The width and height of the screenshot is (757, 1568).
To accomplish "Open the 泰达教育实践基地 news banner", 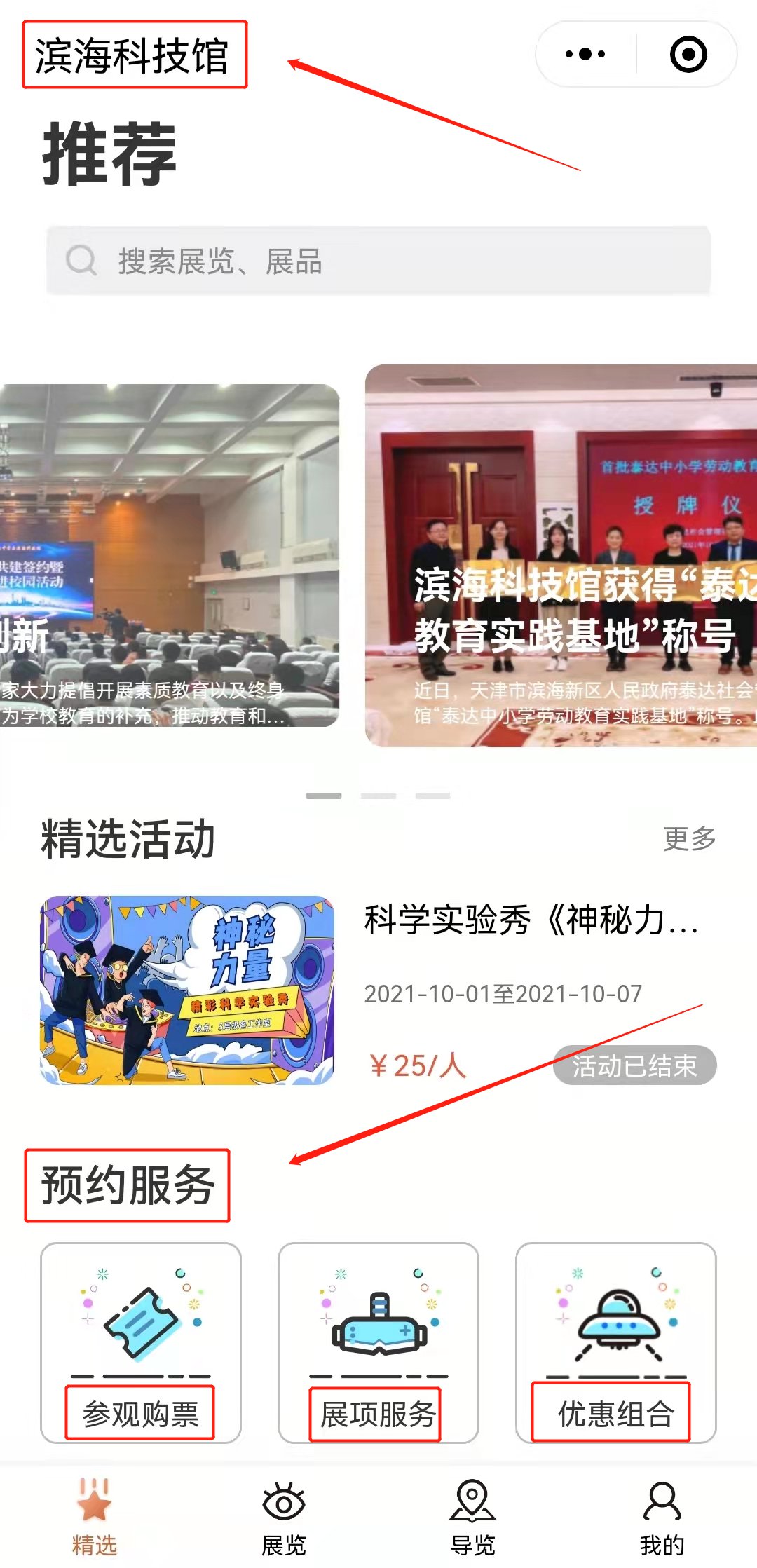I will tap(561, 555).
